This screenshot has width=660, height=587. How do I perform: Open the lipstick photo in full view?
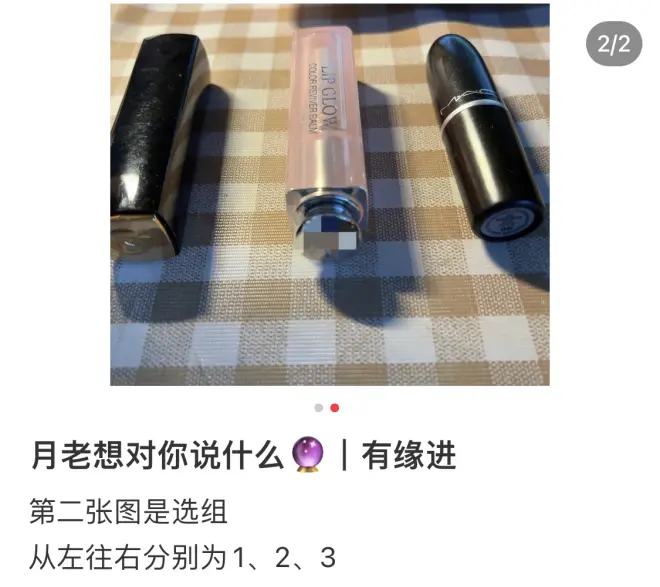click(329, 195)
